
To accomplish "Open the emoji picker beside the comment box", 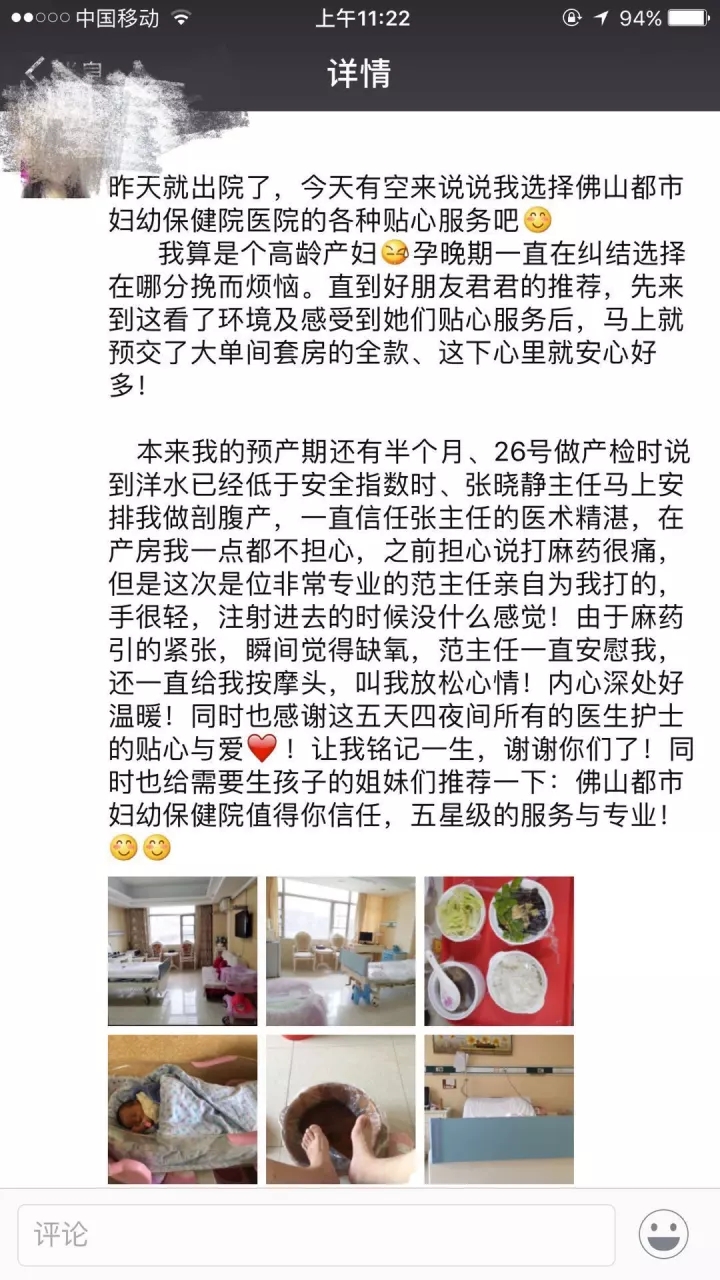I will [663, 1235].
